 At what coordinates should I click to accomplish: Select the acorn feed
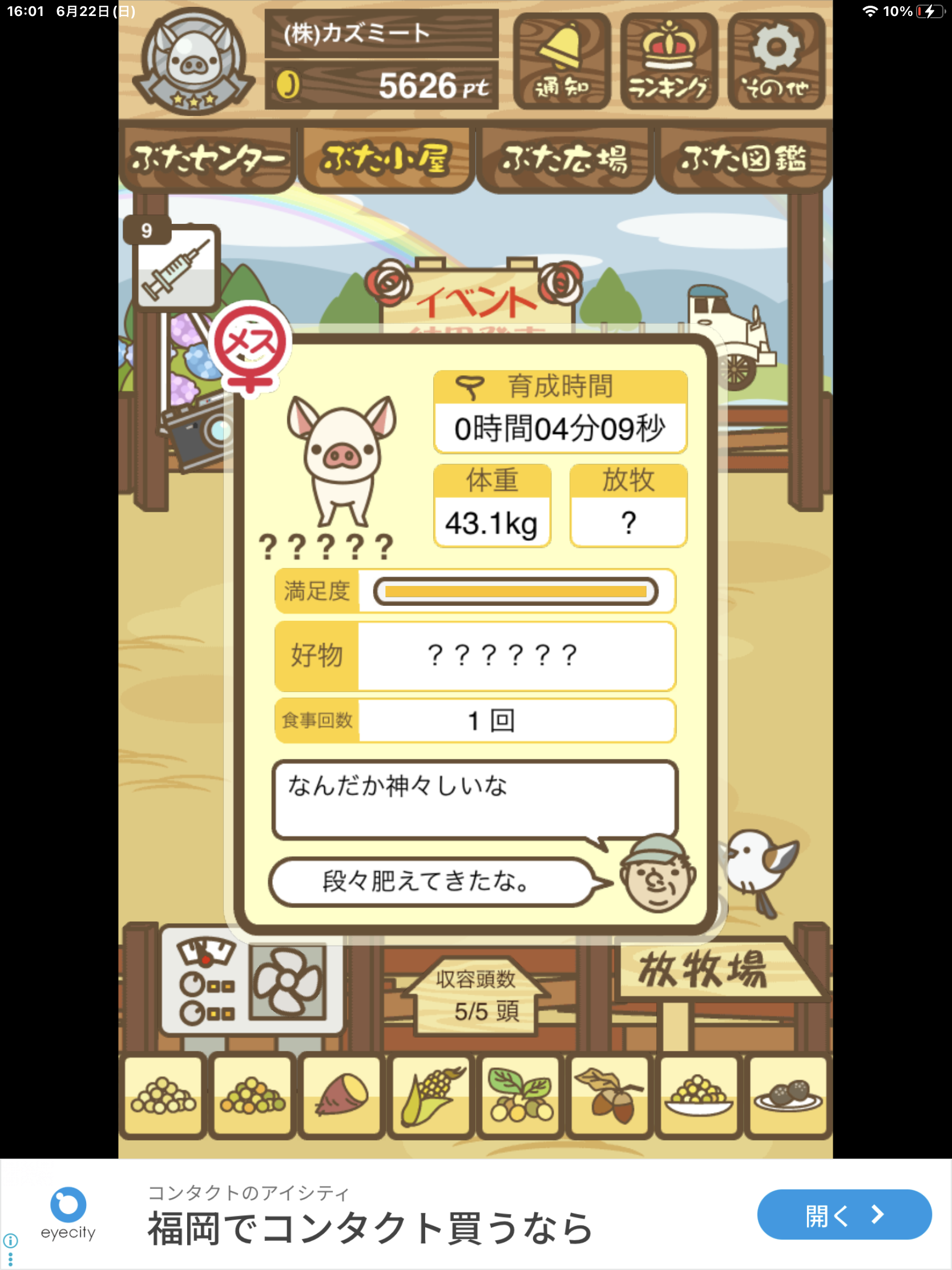(610, 1095)
